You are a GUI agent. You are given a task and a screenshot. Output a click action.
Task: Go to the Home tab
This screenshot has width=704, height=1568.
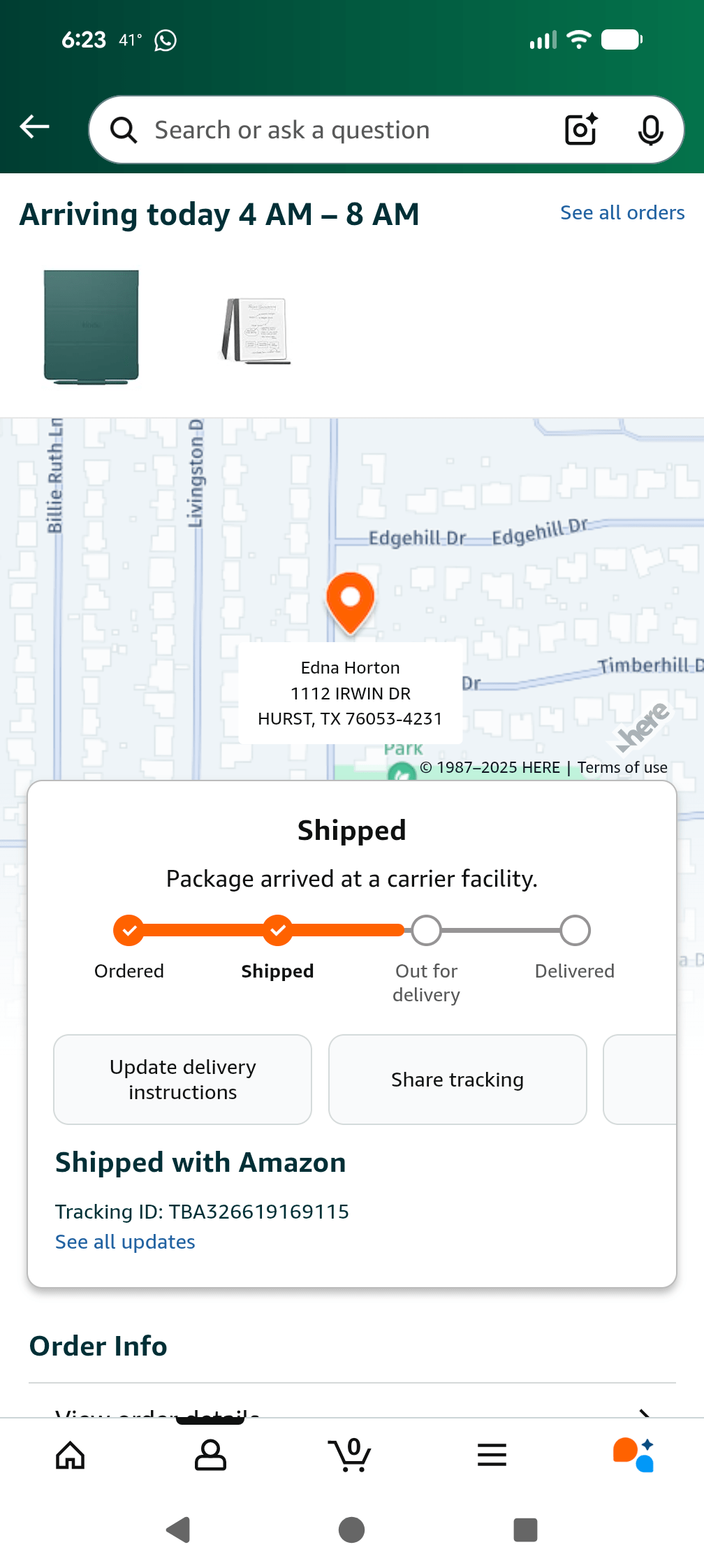click(71, 1456)
